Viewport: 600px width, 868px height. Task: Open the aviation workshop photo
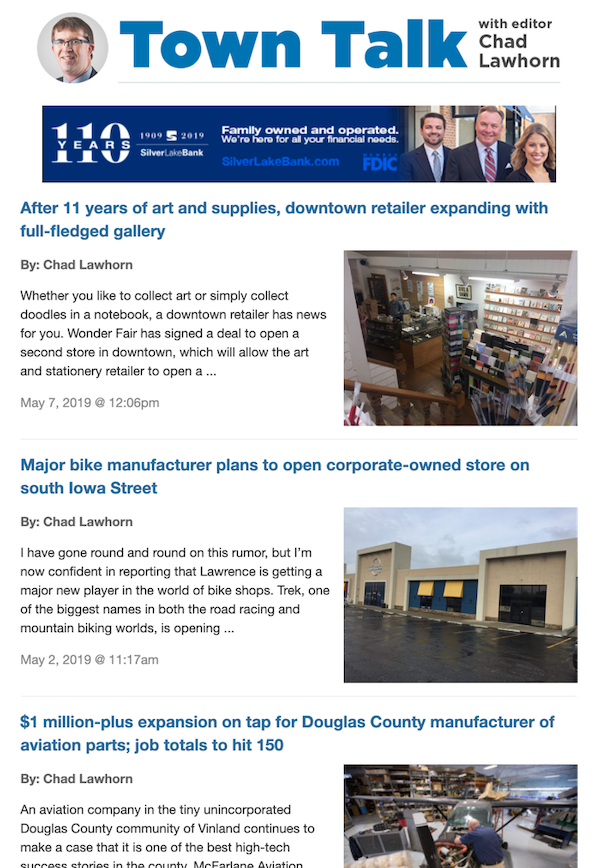pyautogui.click(x=460, y=815)
